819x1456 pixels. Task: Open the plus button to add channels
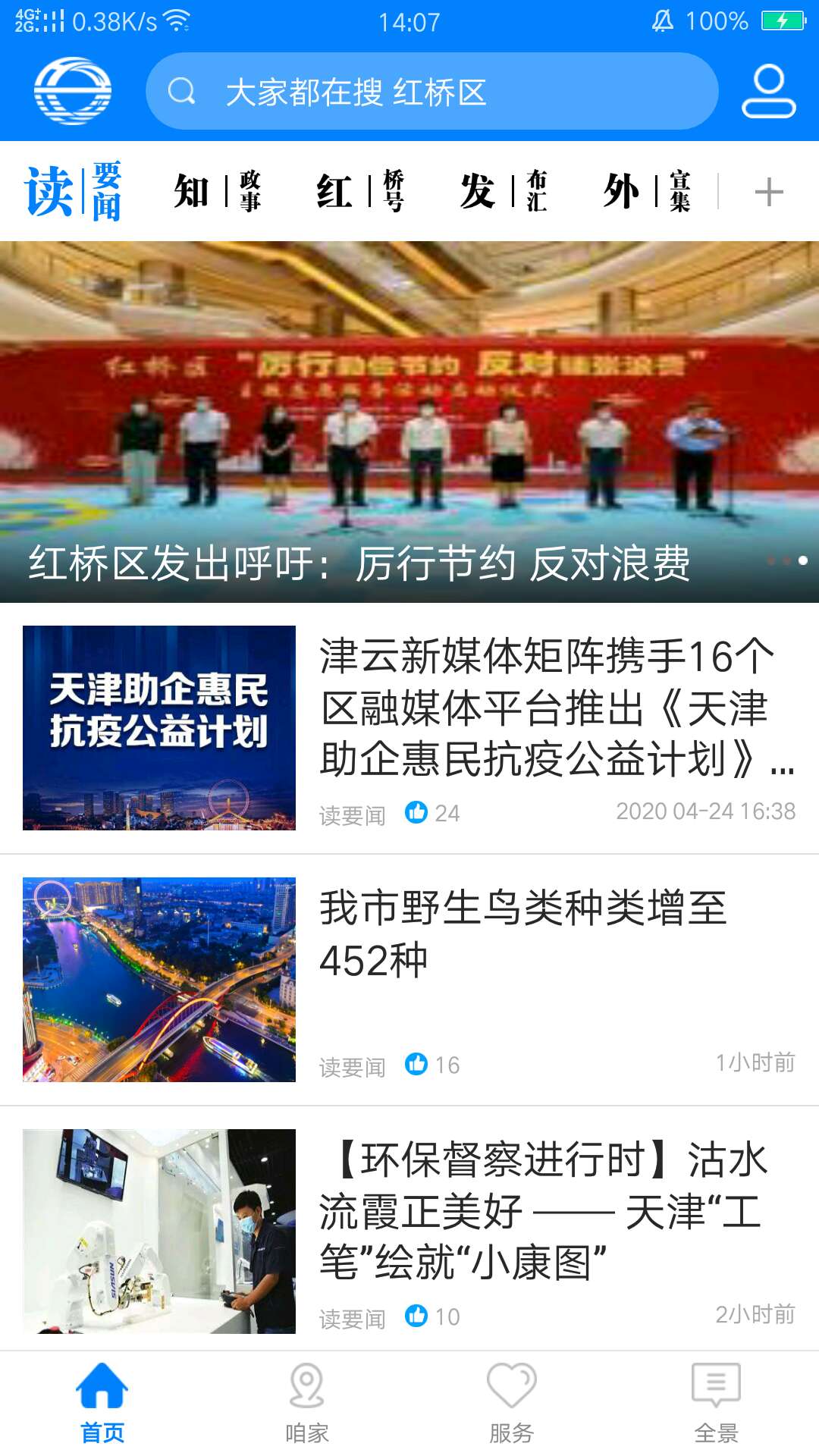[x=768, y=191]
